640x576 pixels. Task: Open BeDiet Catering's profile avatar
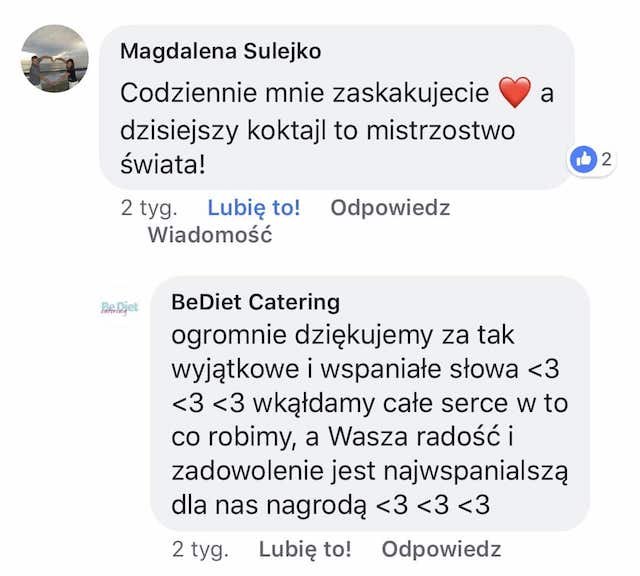(120, 308)
